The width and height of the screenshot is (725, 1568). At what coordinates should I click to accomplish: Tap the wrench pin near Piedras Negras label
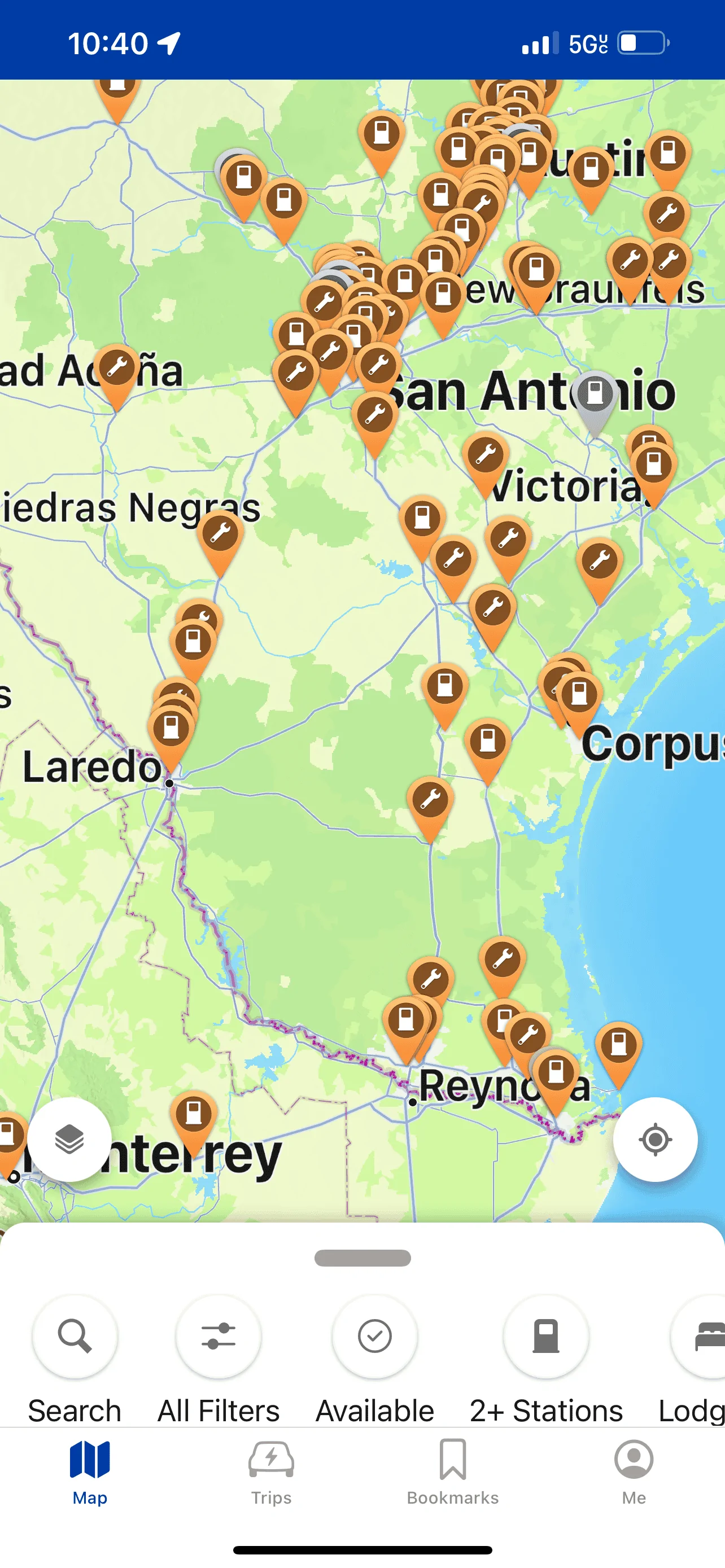click(220, 535)
